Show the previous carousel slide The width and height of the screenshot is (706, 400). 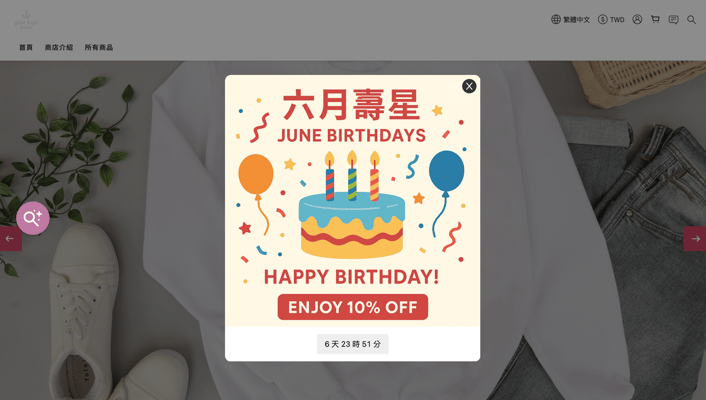coord(10,238)
